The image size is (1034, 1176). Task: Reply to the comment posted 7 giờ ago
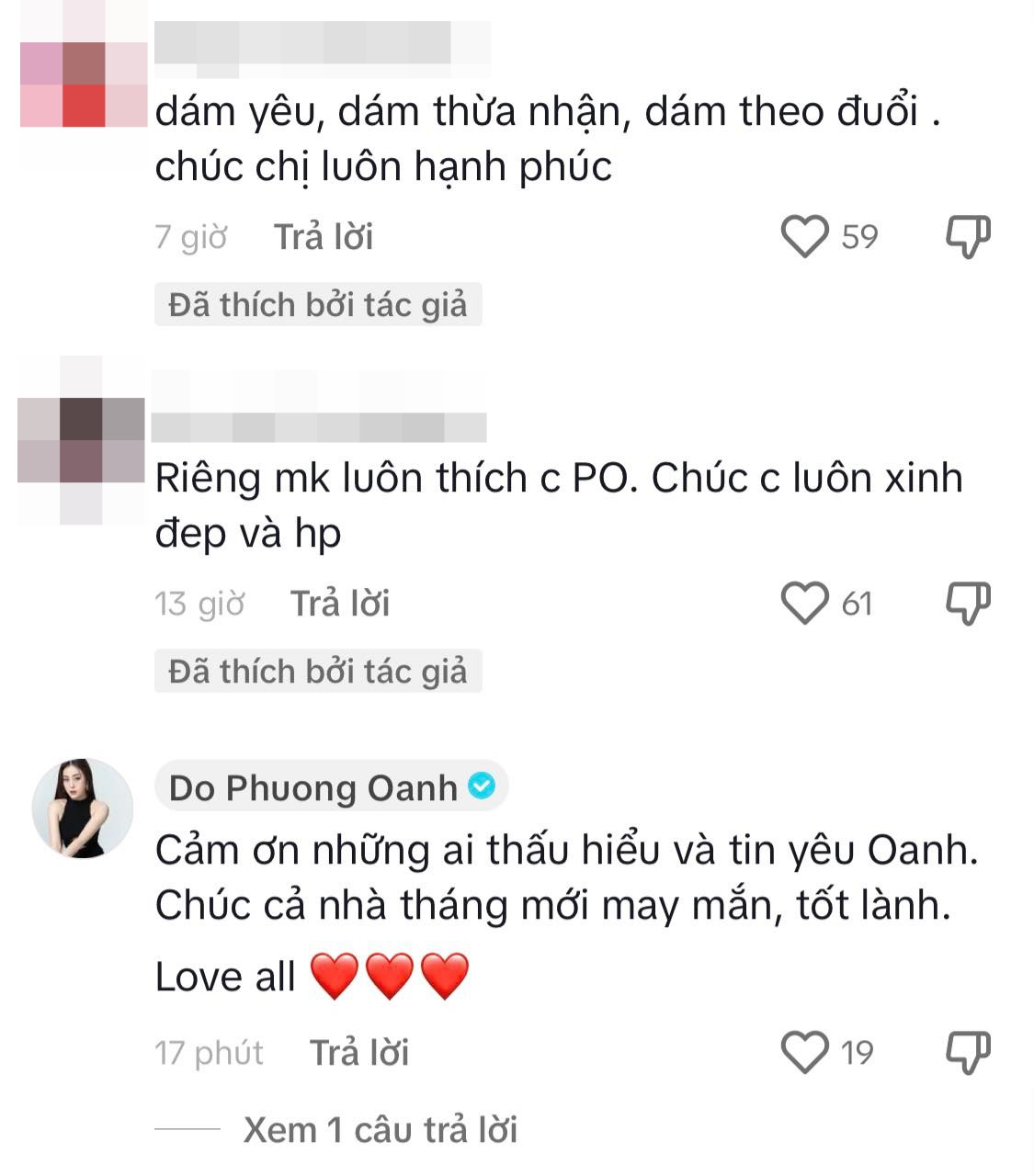coord(324,237)
